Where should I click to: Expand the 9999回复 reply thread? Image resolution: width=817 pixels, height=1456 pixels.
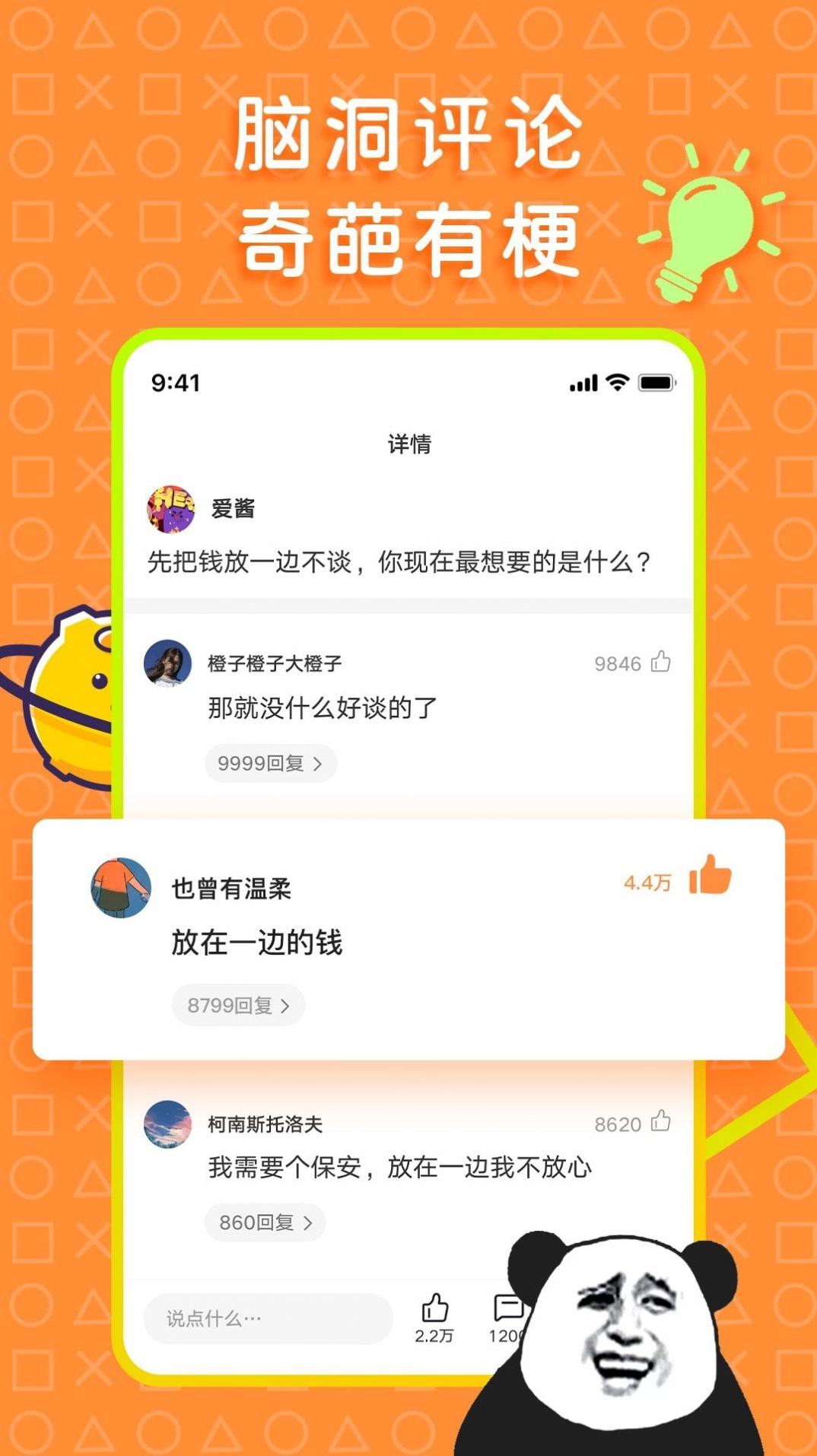pyautogui.click(x=271, y=764)
